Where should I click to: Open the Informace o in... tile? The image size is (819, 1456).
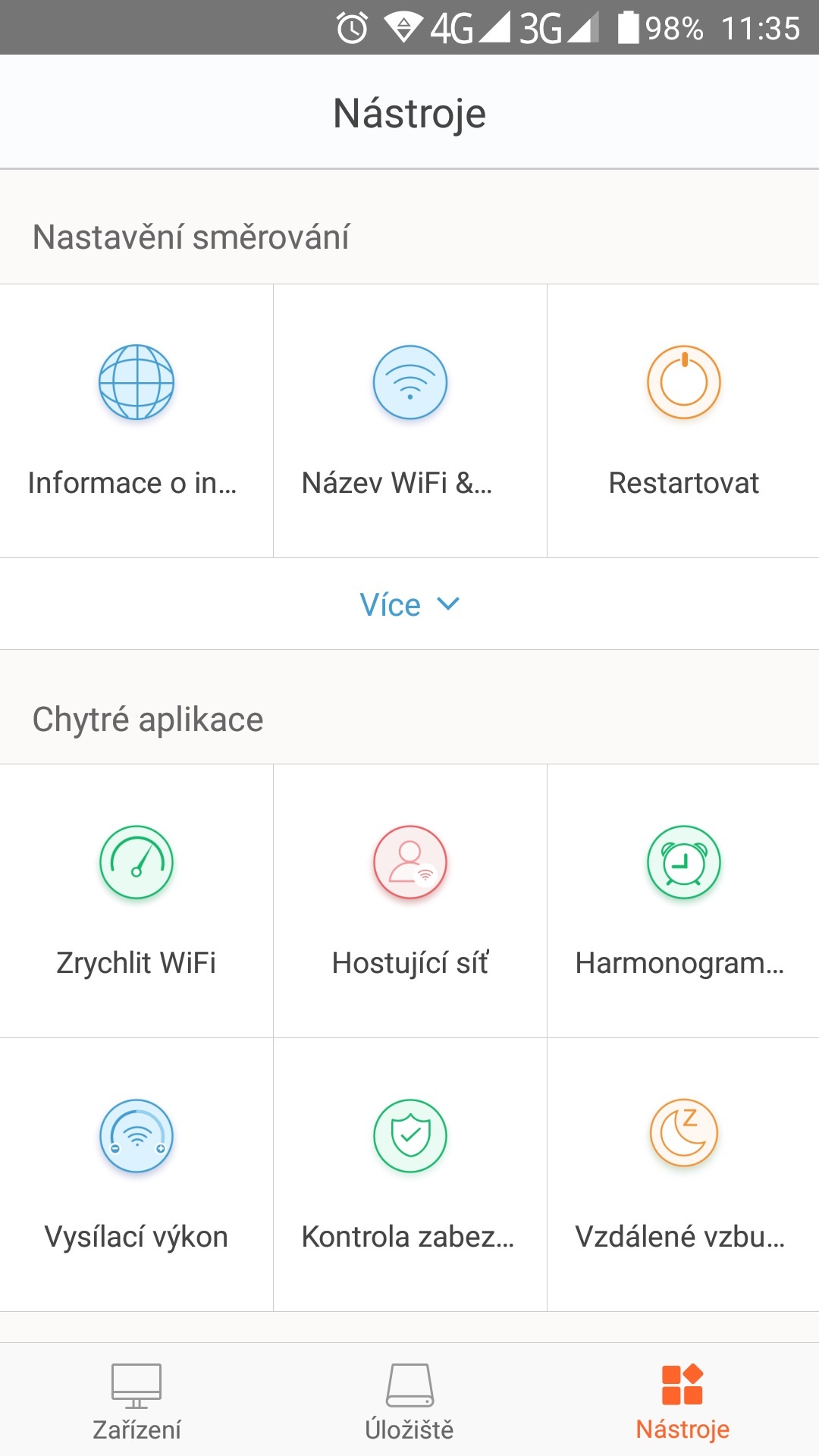pos(136,421)
